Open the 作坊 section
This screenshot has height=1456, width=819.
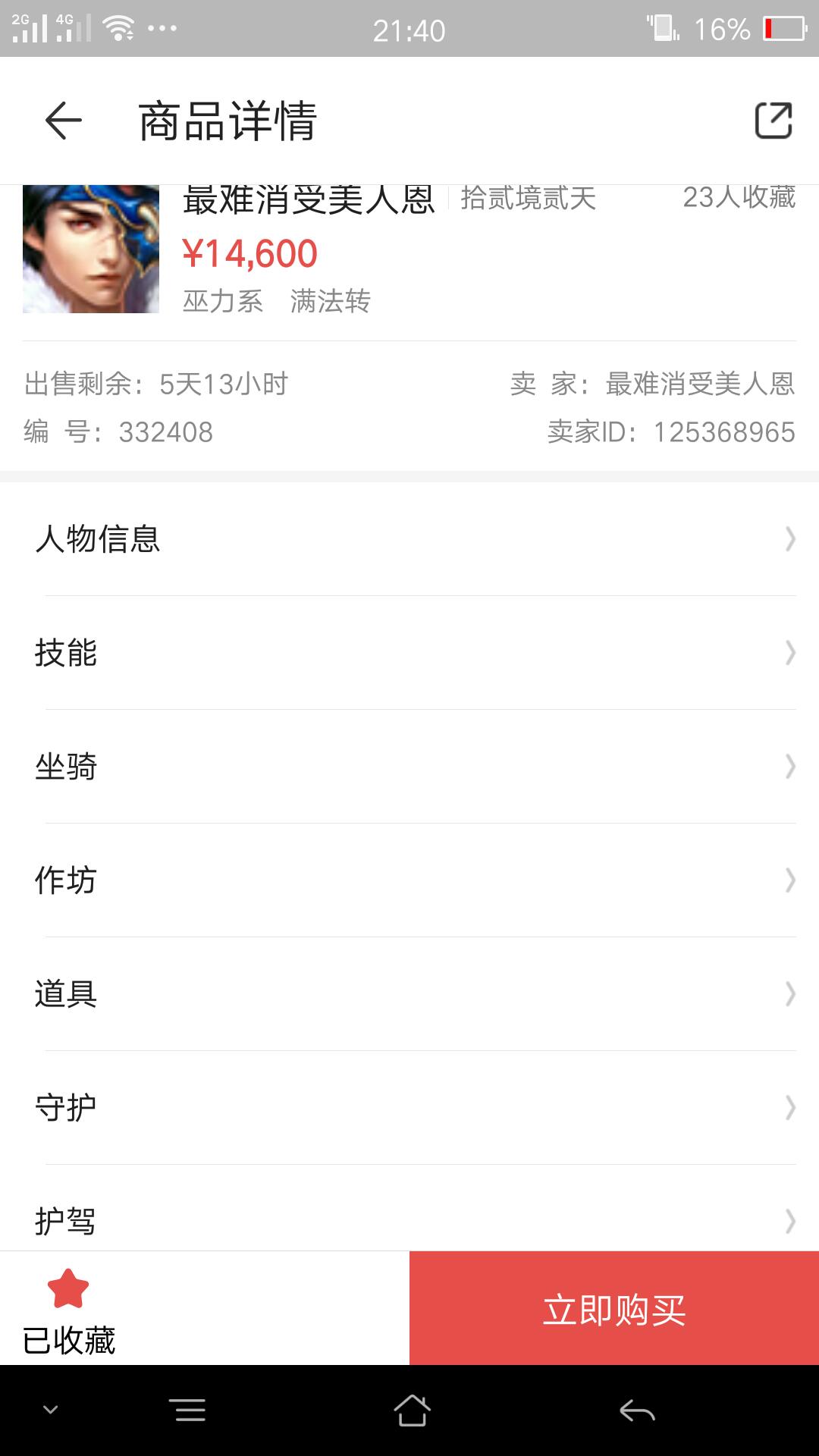[x=409, y=880]
